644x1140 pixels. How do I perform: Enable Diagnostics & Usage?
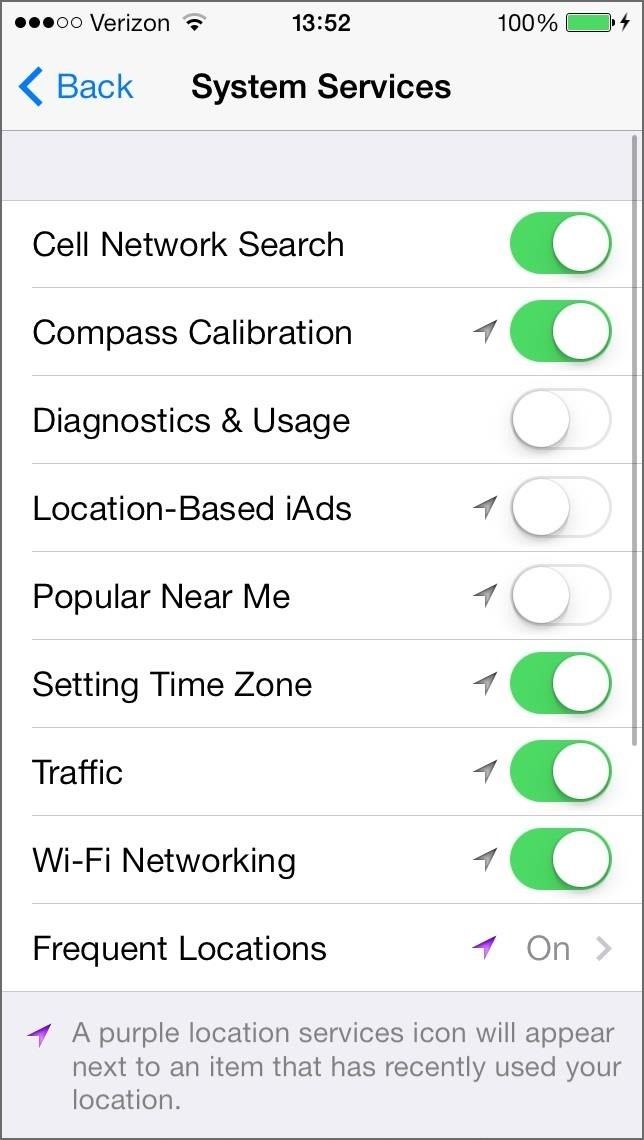[559, 420]
